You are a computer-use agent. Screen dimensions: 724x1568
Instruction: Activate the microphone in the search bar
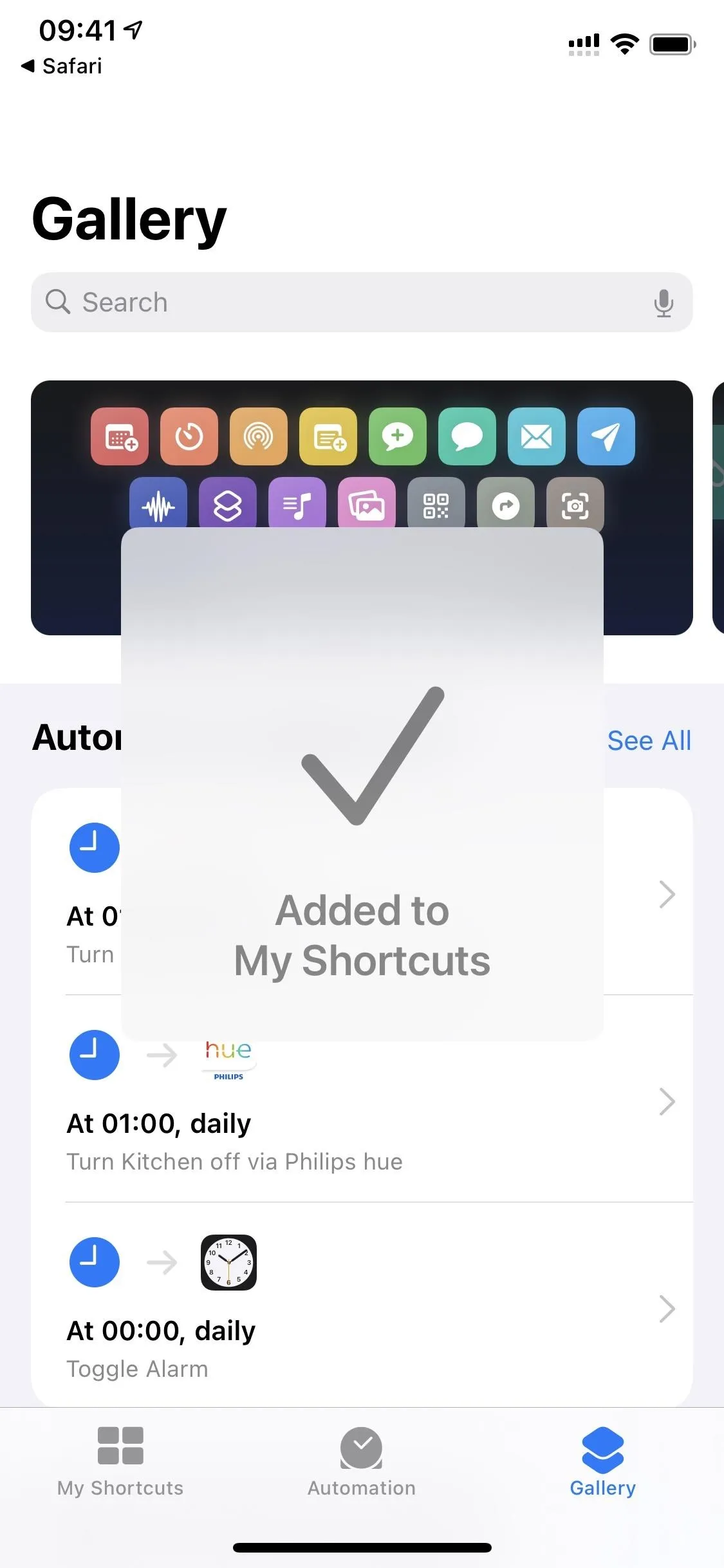click(x=664, y=303)
